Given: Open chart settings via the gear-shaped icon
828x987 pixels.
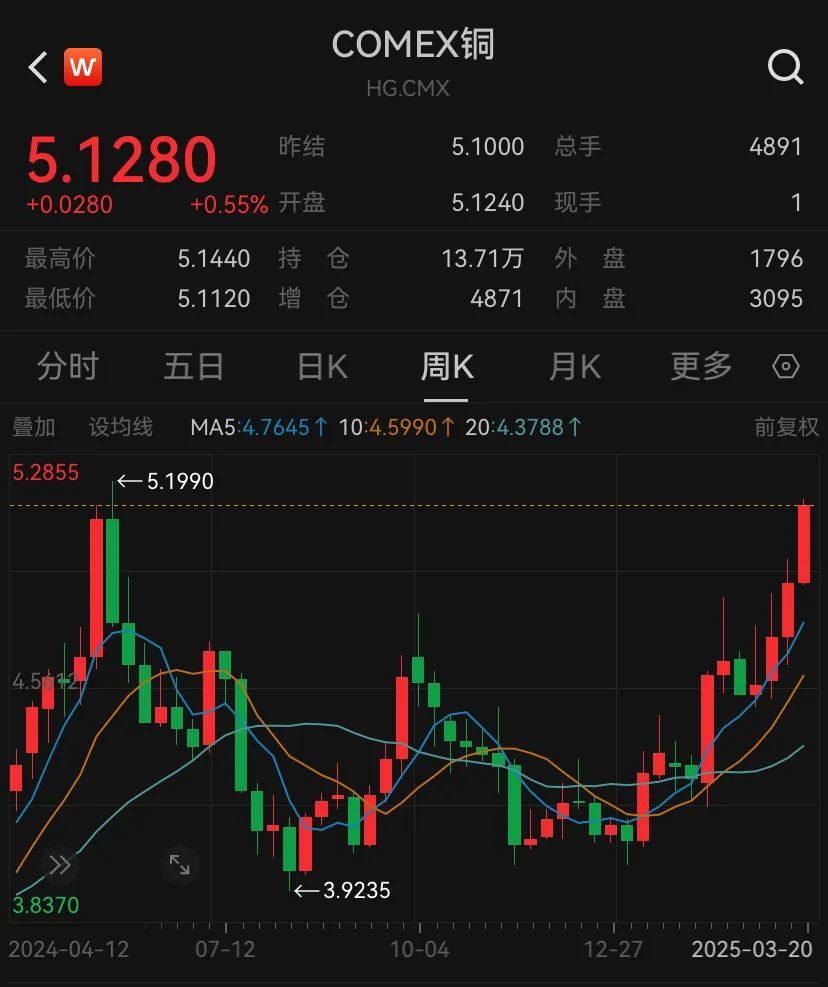Looking at the screenshot, I should click(x=786, y=367).
